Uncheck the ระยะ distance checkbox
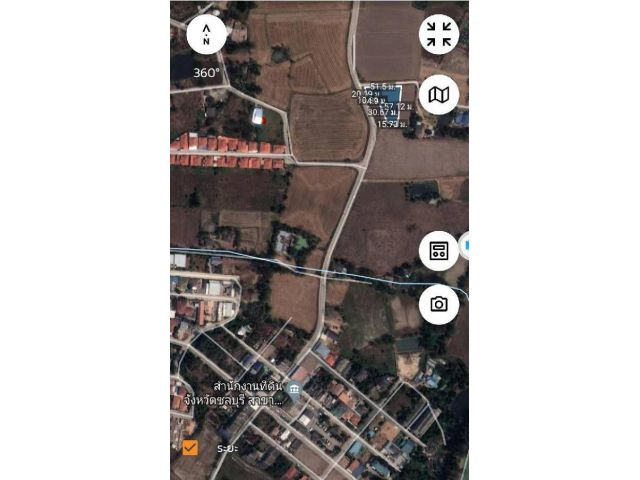Viewport: 640px width, 480px height. tap(190, 447)
